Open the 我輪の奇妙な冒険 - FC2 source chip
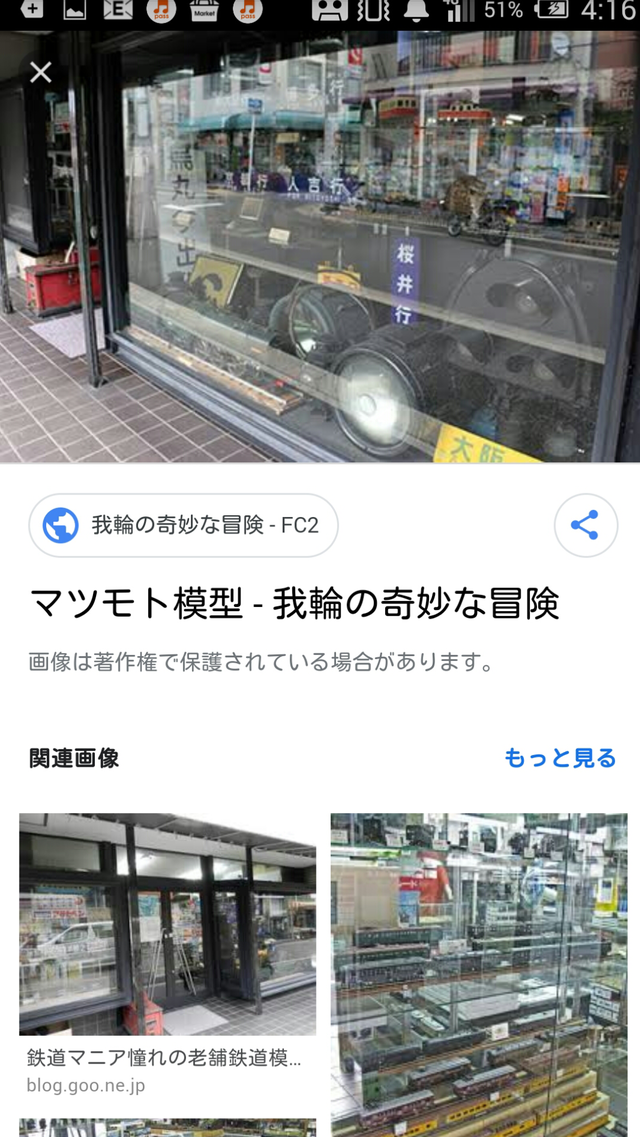The height and width of the screenshot is (1137, 640). (184, 525)
